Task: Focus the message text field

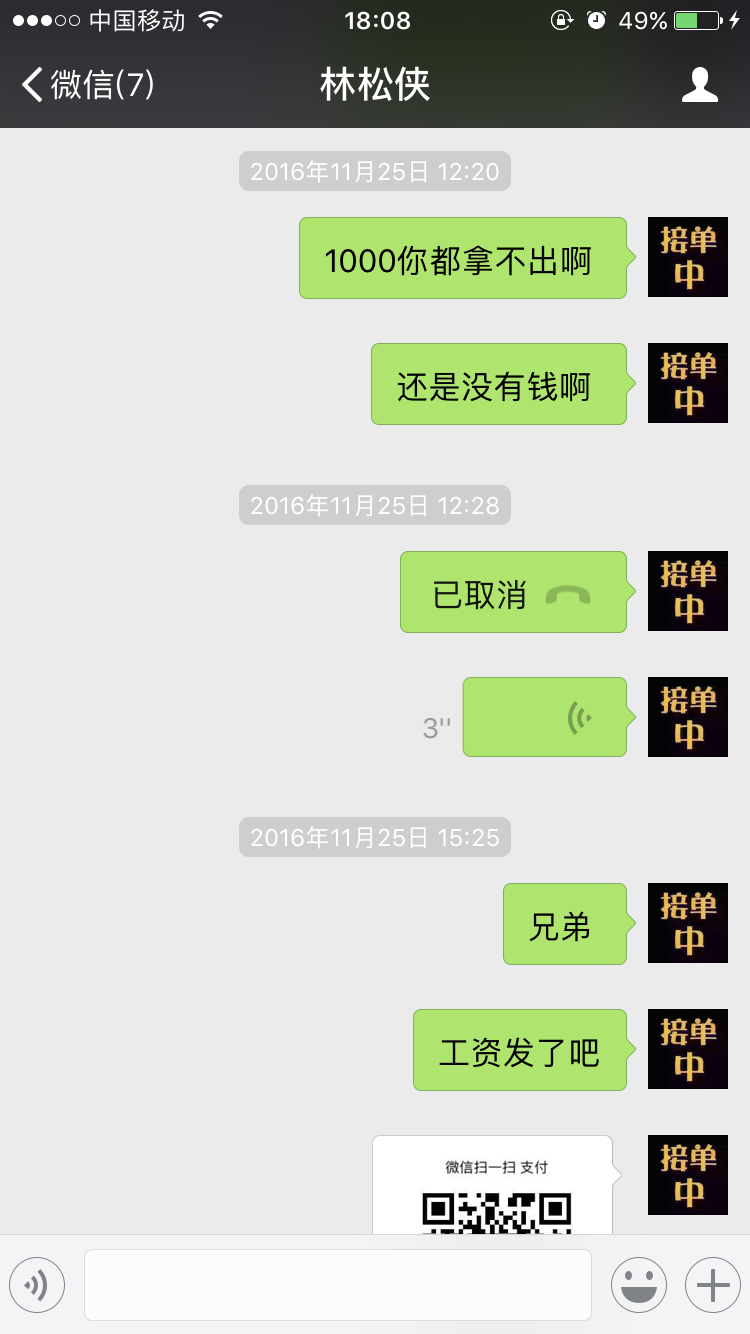Action: click(338, 1285)
